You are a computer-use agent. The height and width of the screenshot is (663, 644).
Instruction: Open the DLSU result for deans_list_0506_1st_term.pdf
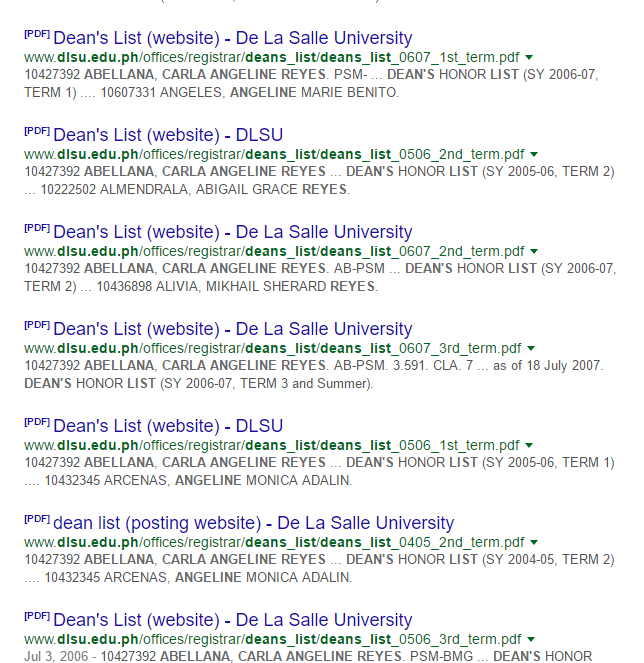(x=168, y=426)
